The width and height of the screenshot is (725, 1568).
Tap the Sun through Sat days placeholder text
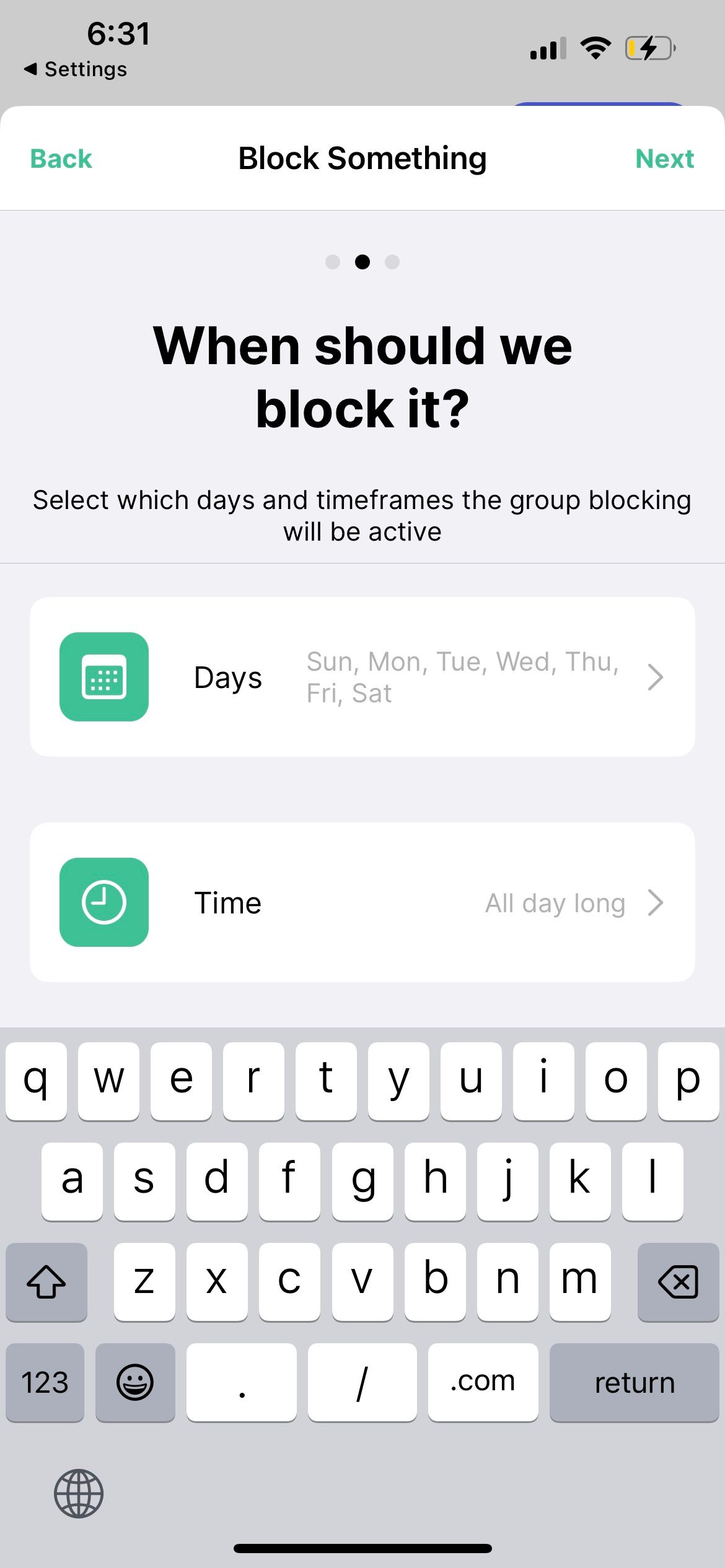click(462, 676)
